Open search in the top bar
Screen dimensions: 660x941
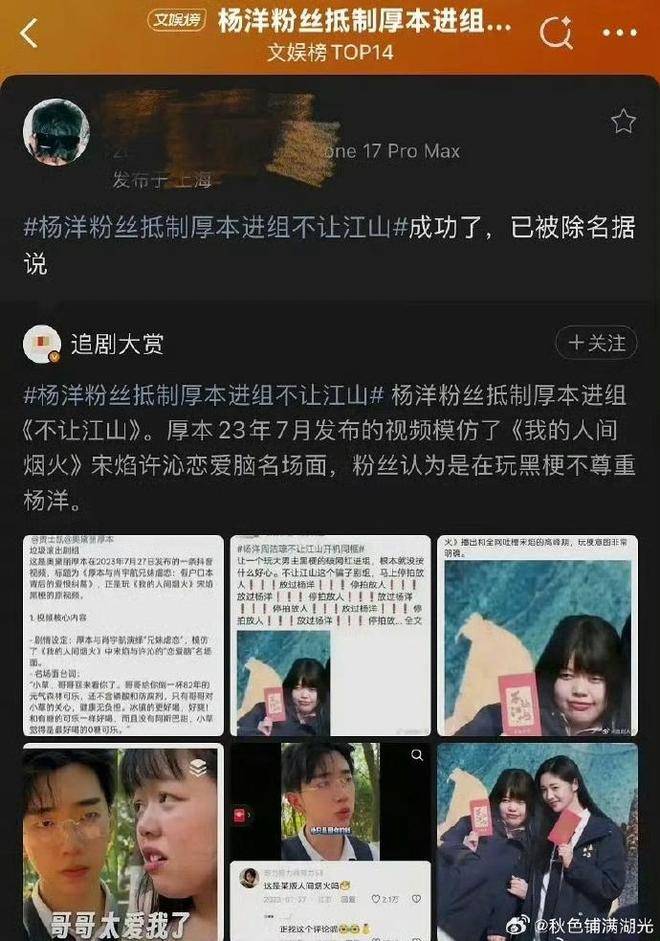554,32
